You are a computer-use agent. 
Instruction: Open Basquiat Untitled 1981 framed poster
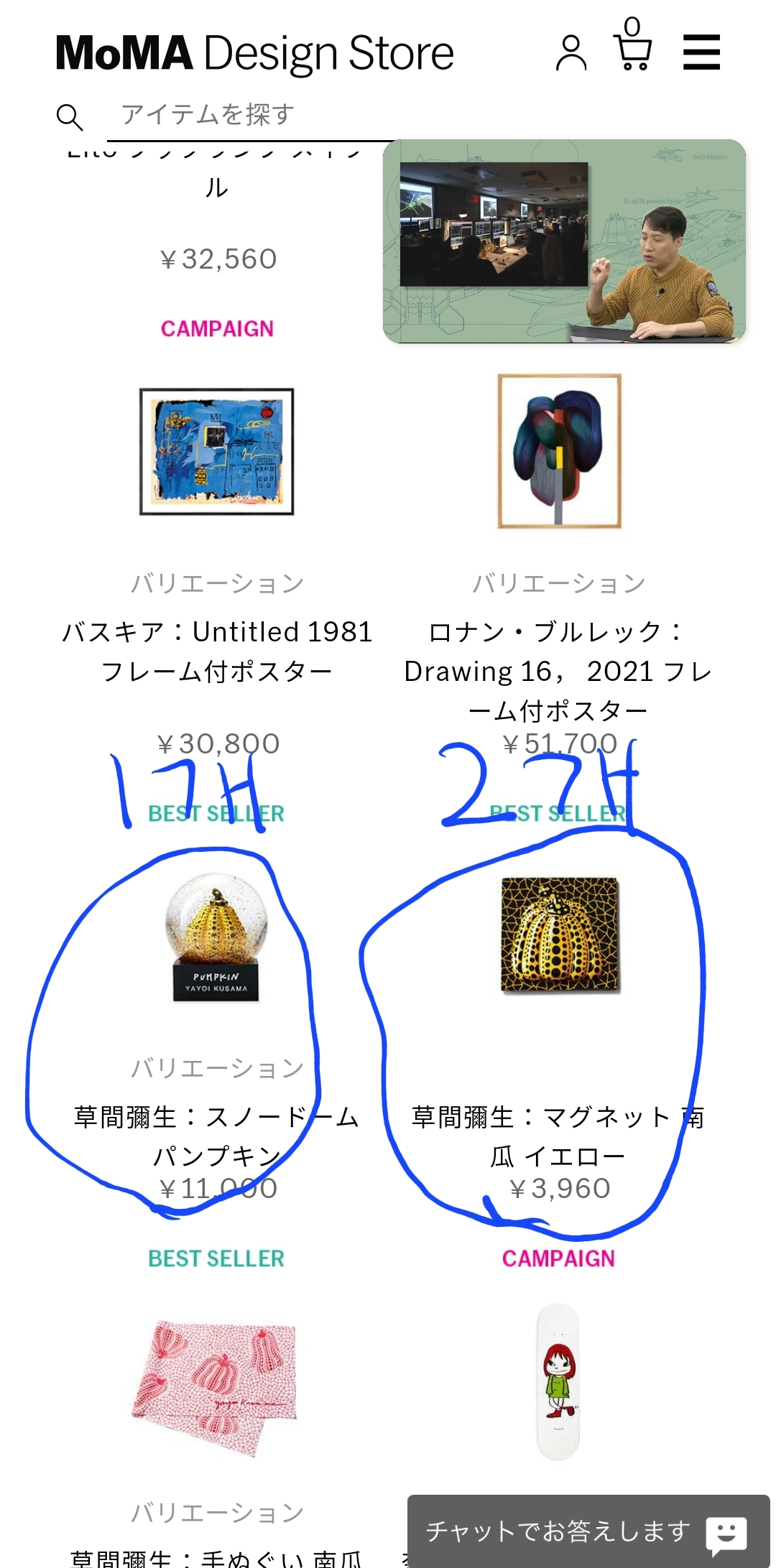pyautogui.click(x=217, y=452)
